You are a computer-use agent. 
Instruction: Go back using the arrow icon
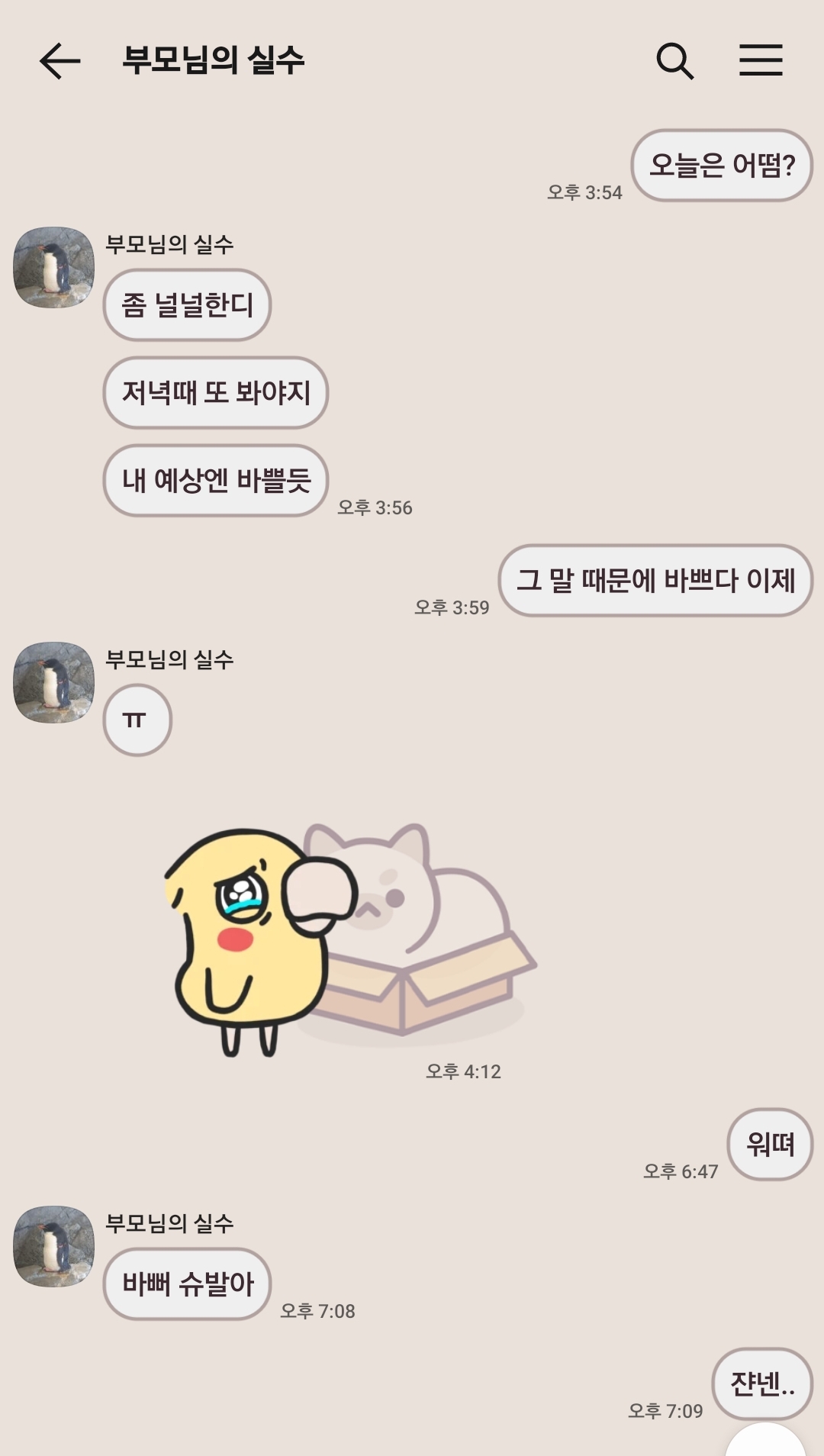[60, 61]
